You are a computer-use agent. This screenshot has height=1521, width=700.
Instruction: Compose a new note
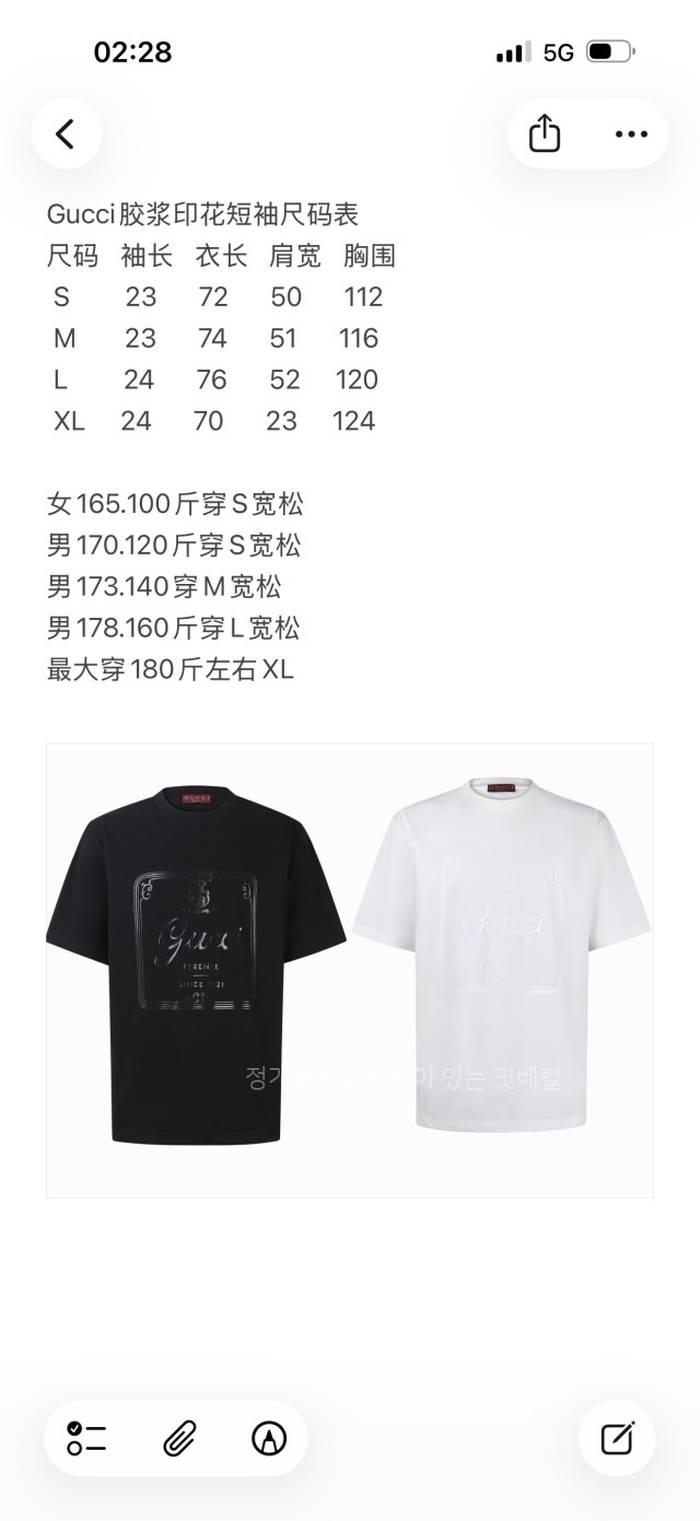[x=617, y=1438]
